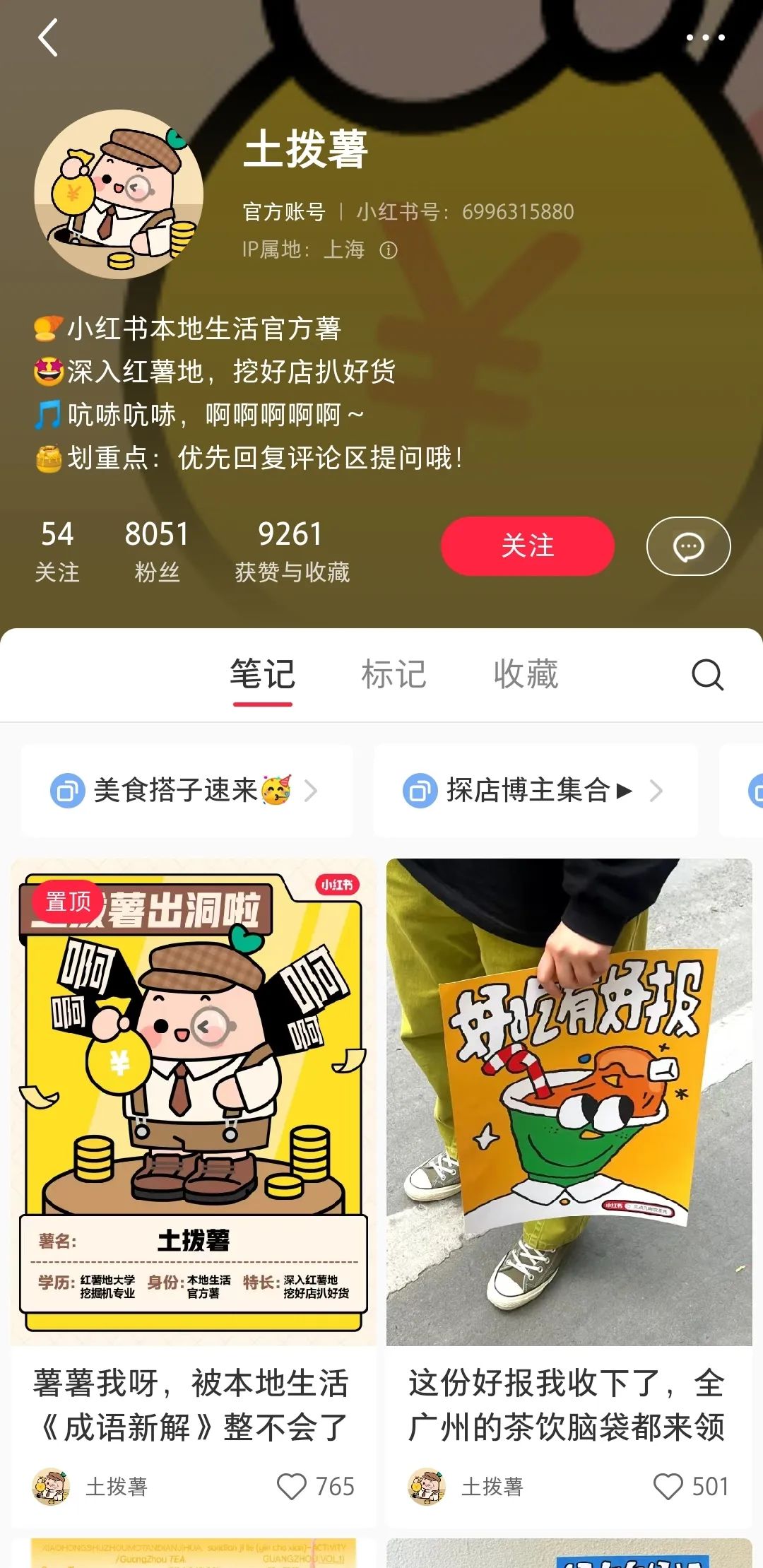Like the note with 765 likes
The width and height of the screenshot is (763, 1568).
[292, 1486]
